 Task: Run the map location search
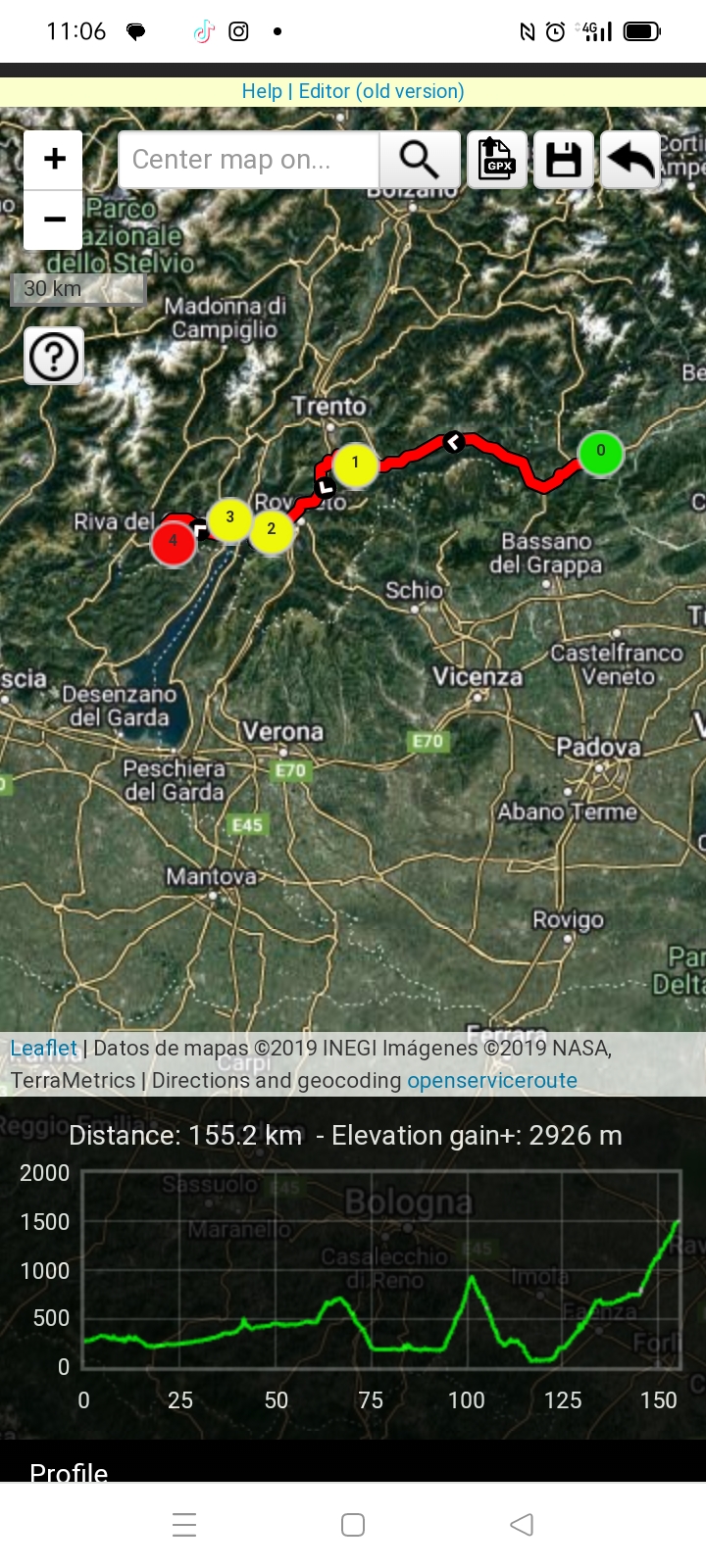(420, 160)
